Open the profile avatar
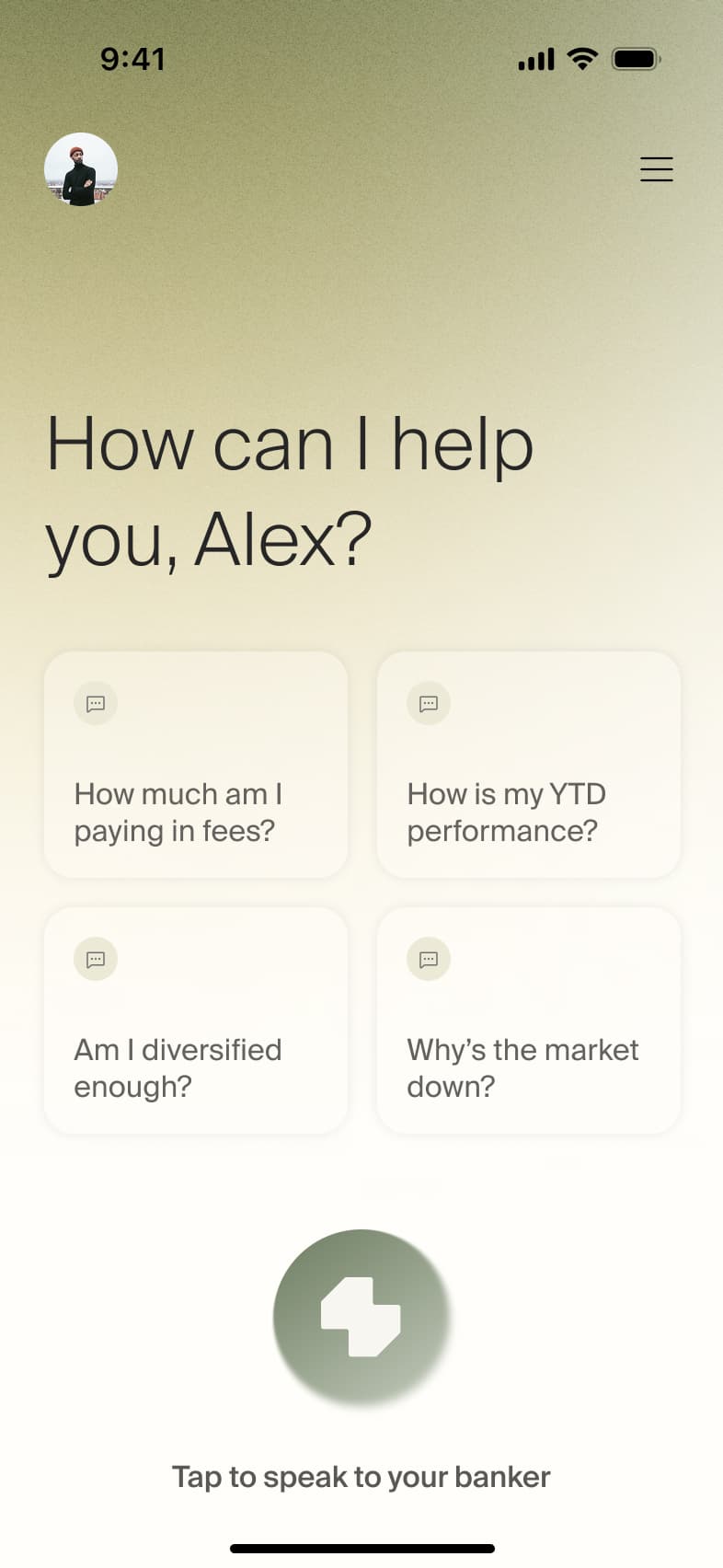The image size is (723, 1568). point(81,169)
